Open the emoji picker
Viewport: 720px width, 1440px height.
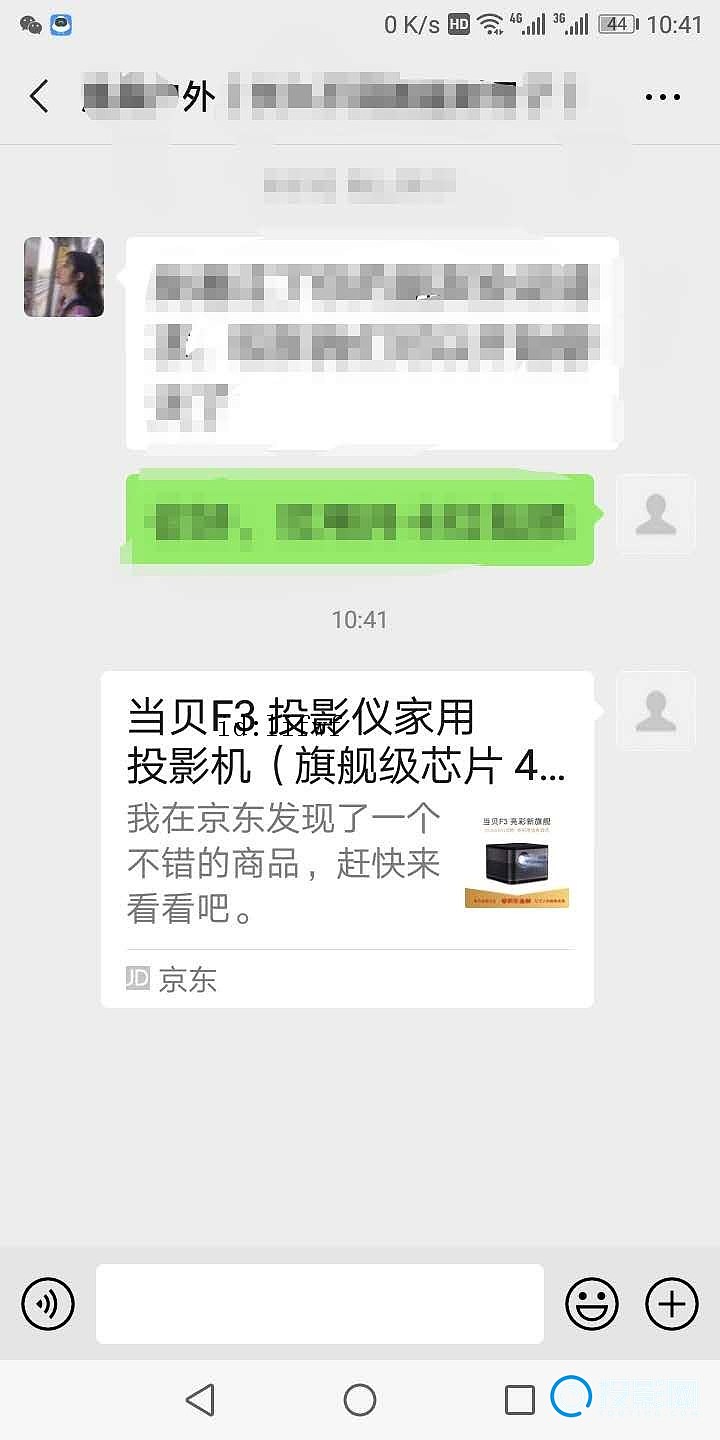click(x=592, y=1304)
